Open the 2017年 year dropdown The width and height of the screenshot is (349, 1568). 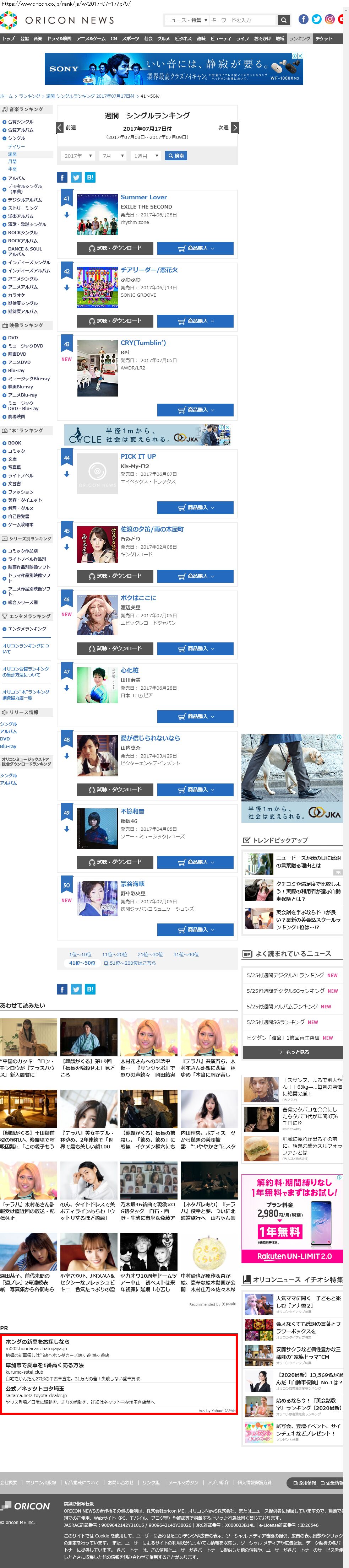coord(78,156)
